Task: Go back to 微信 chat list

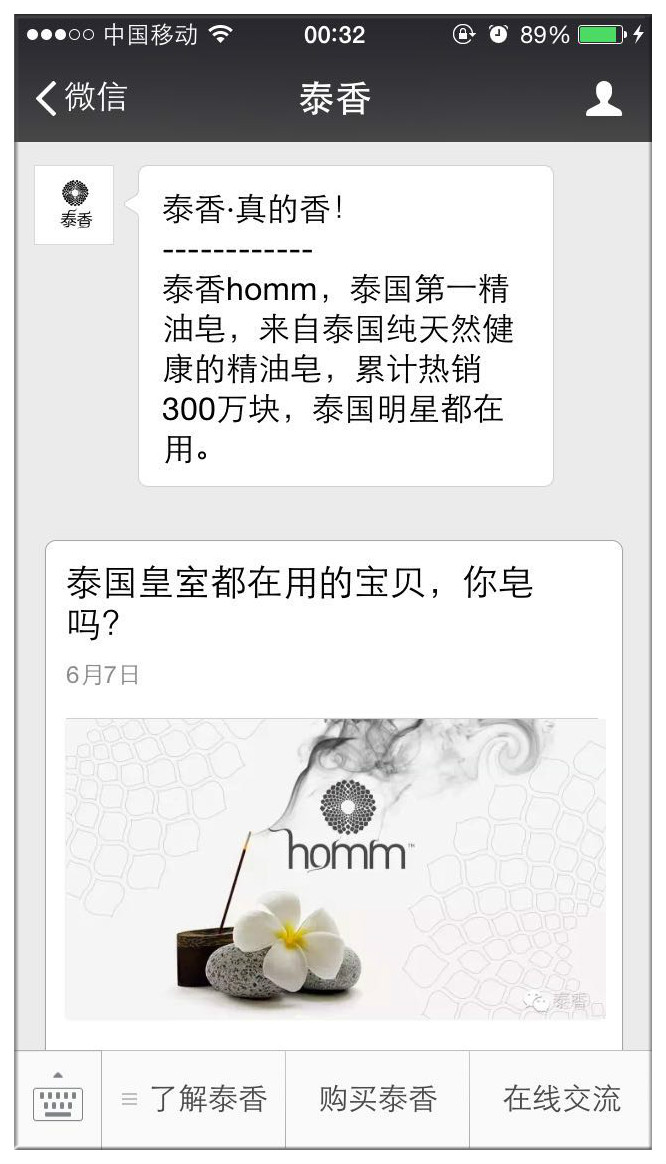Action: pyautogui.click(x=80, y=98)
